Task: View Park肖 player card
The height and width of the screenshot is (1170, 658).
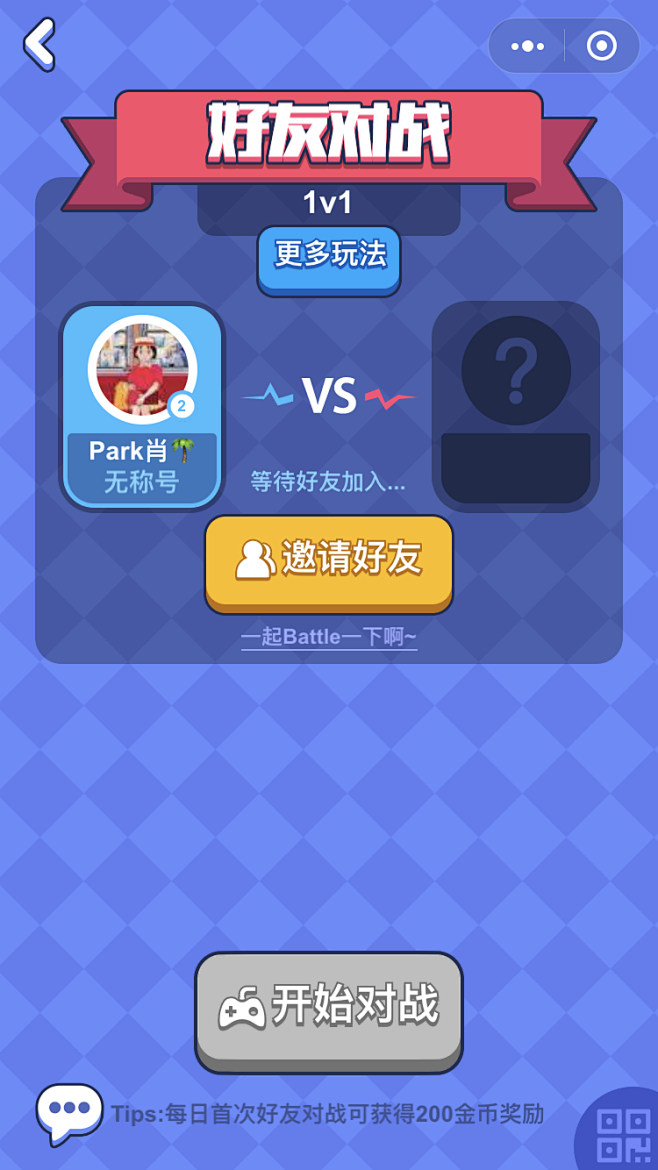Action: [142, 407]
